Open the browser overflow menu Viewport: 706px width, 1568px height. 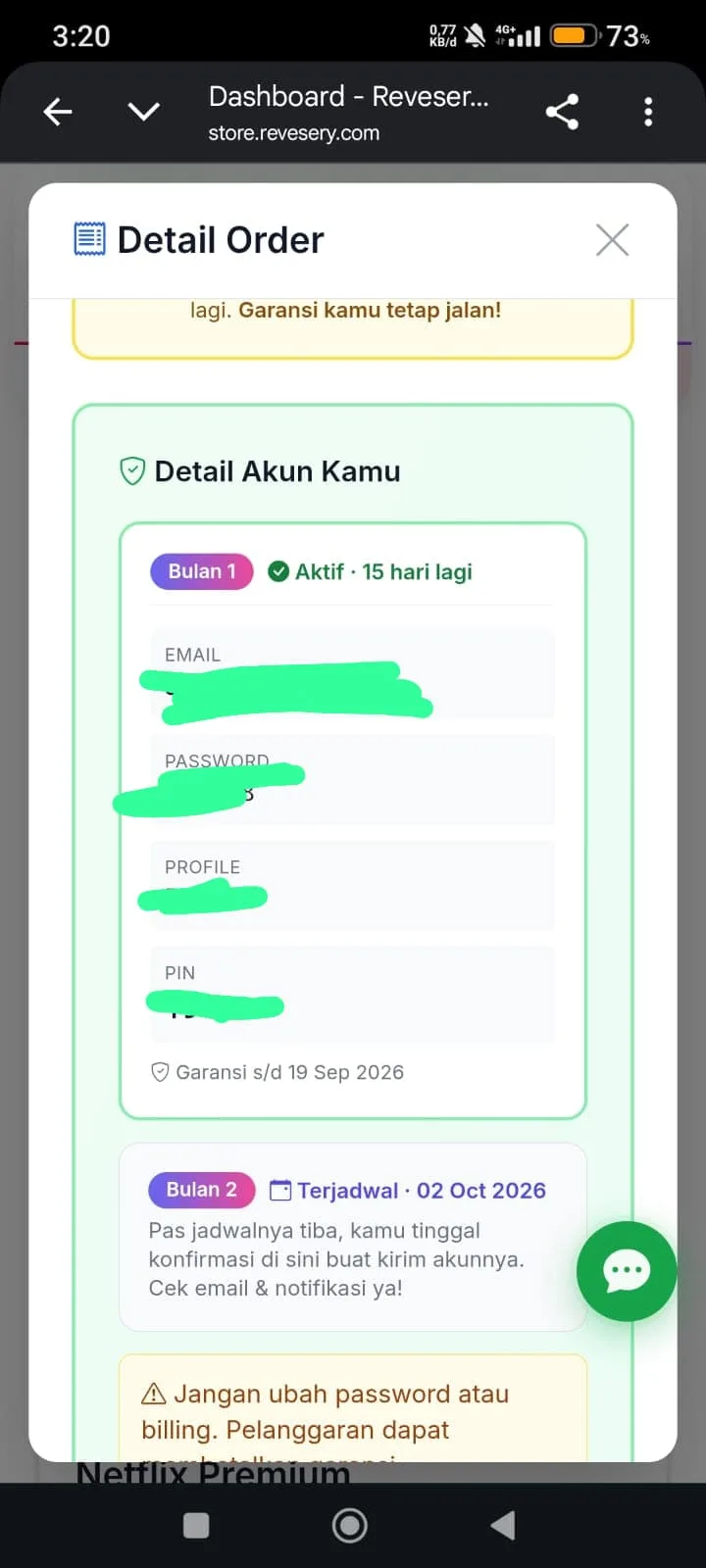pyautogui.click(x=648, y=112)
